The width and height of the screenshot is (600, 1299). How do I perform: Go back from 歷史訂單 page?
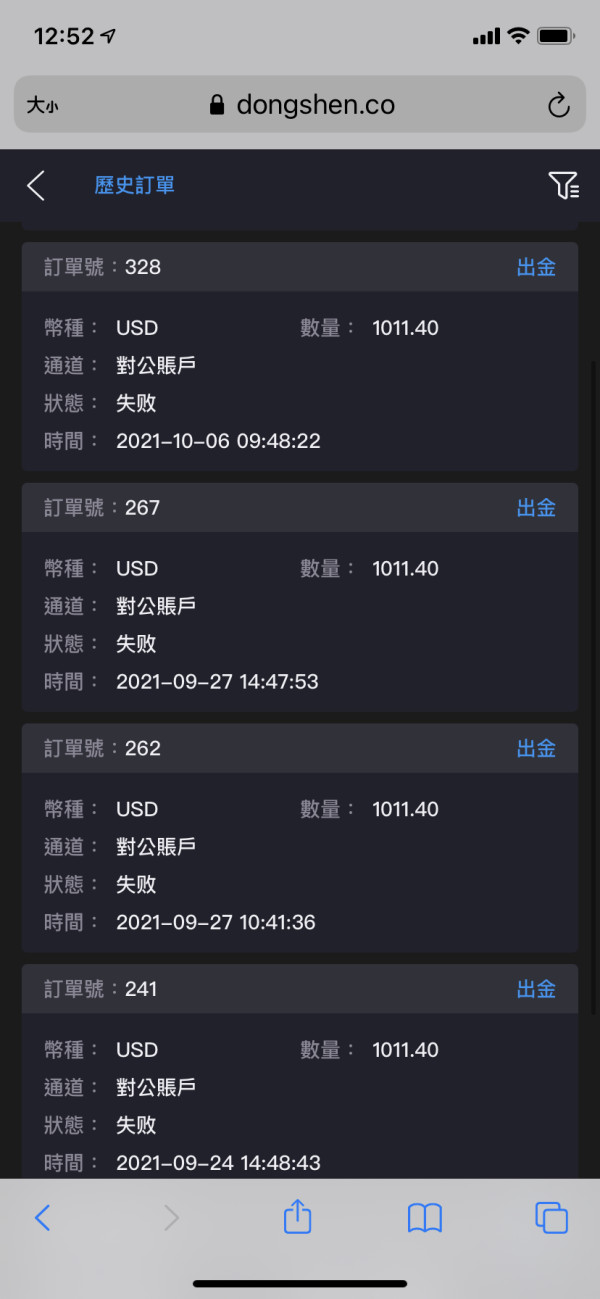36,185
